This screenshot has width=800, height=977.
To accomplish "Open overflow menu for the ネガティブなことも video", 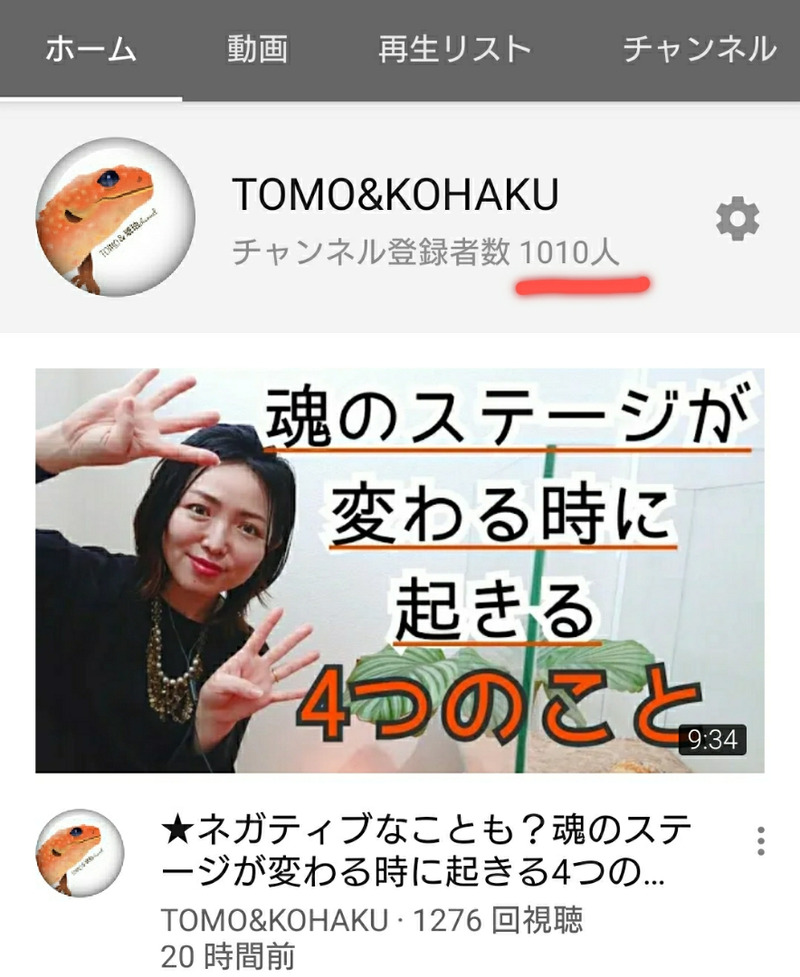I will [x=761, y=841].
